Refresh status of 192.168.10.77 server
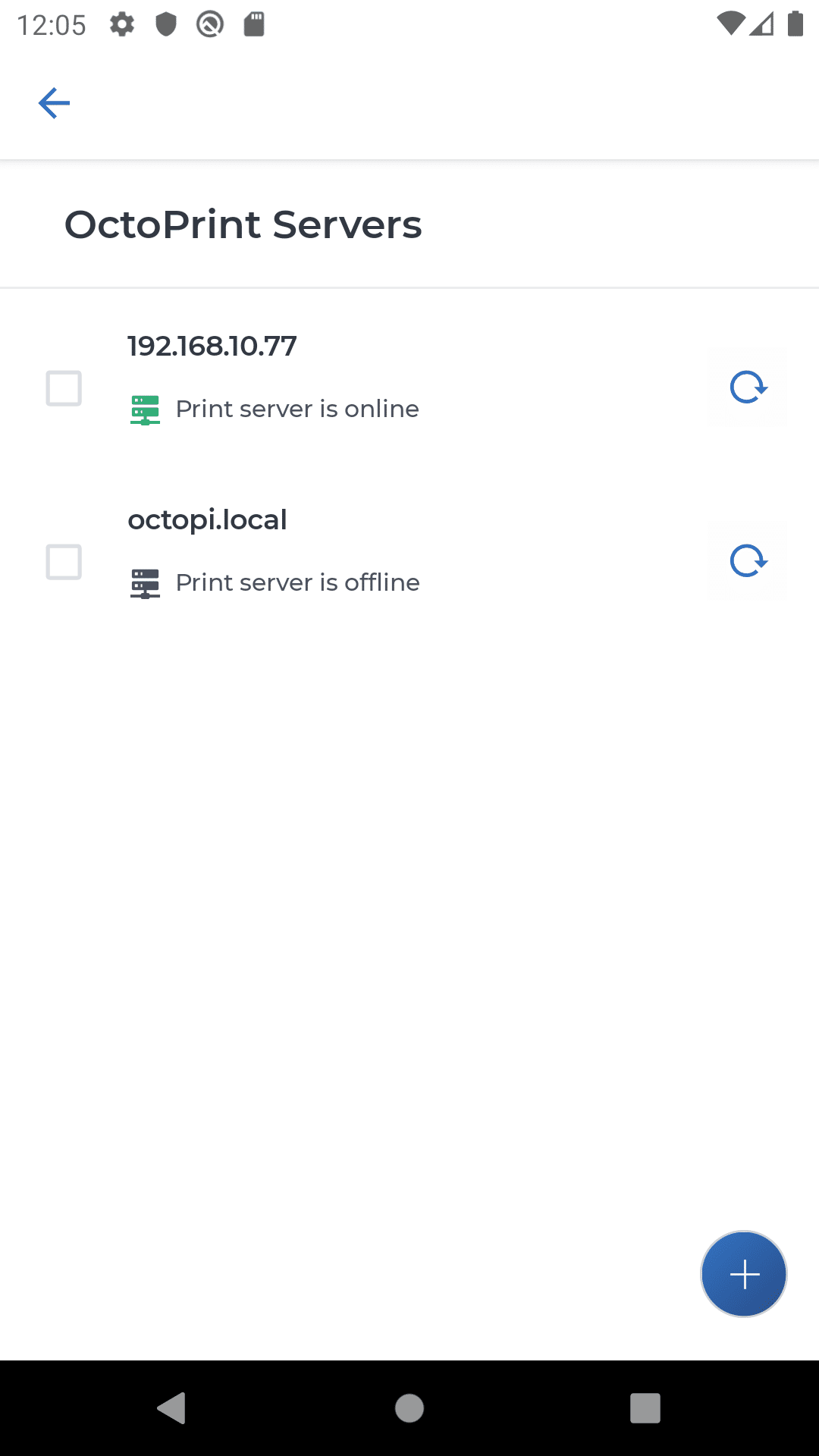This screenshot has width=819, height=1456. (x=747, y=388)
